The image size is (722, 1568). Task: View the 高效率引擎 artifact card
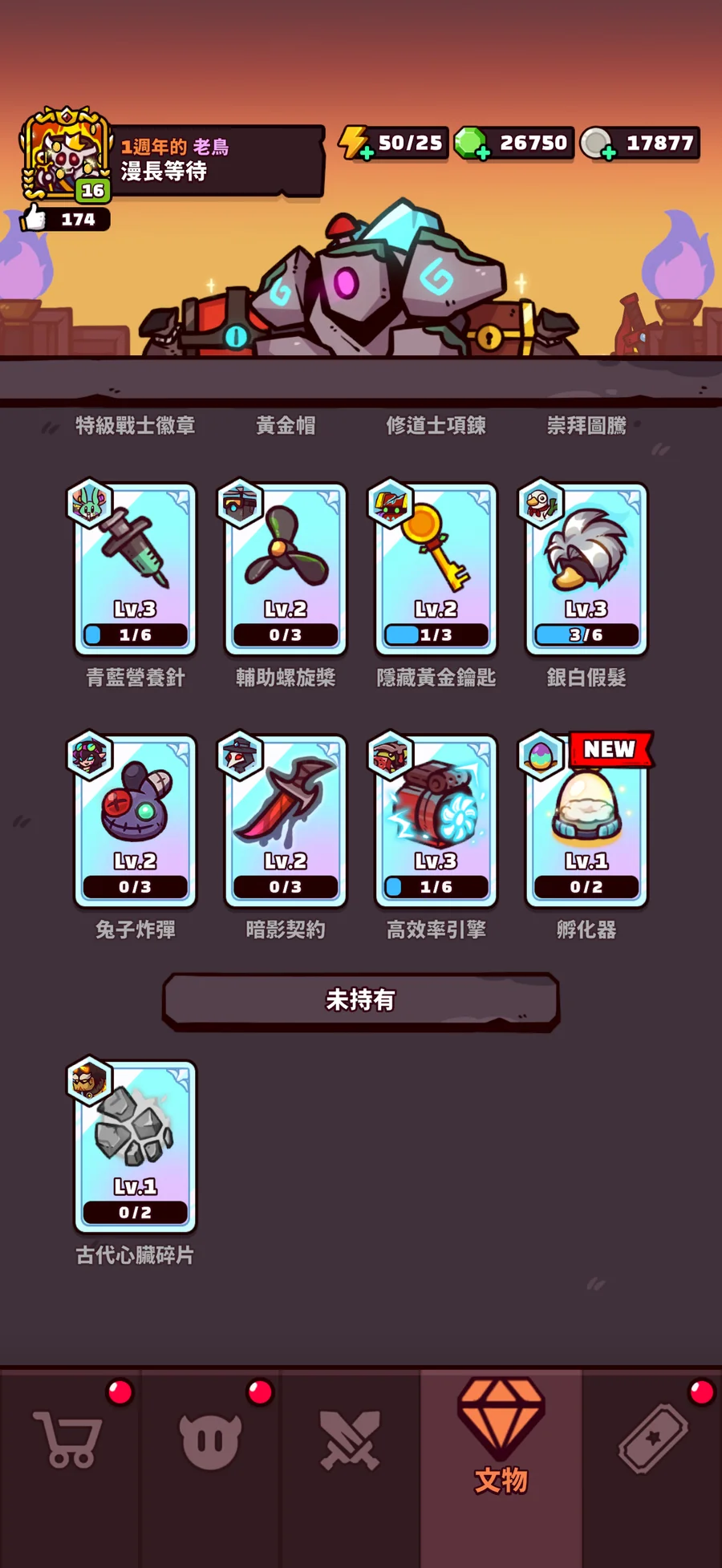[436, 820]
